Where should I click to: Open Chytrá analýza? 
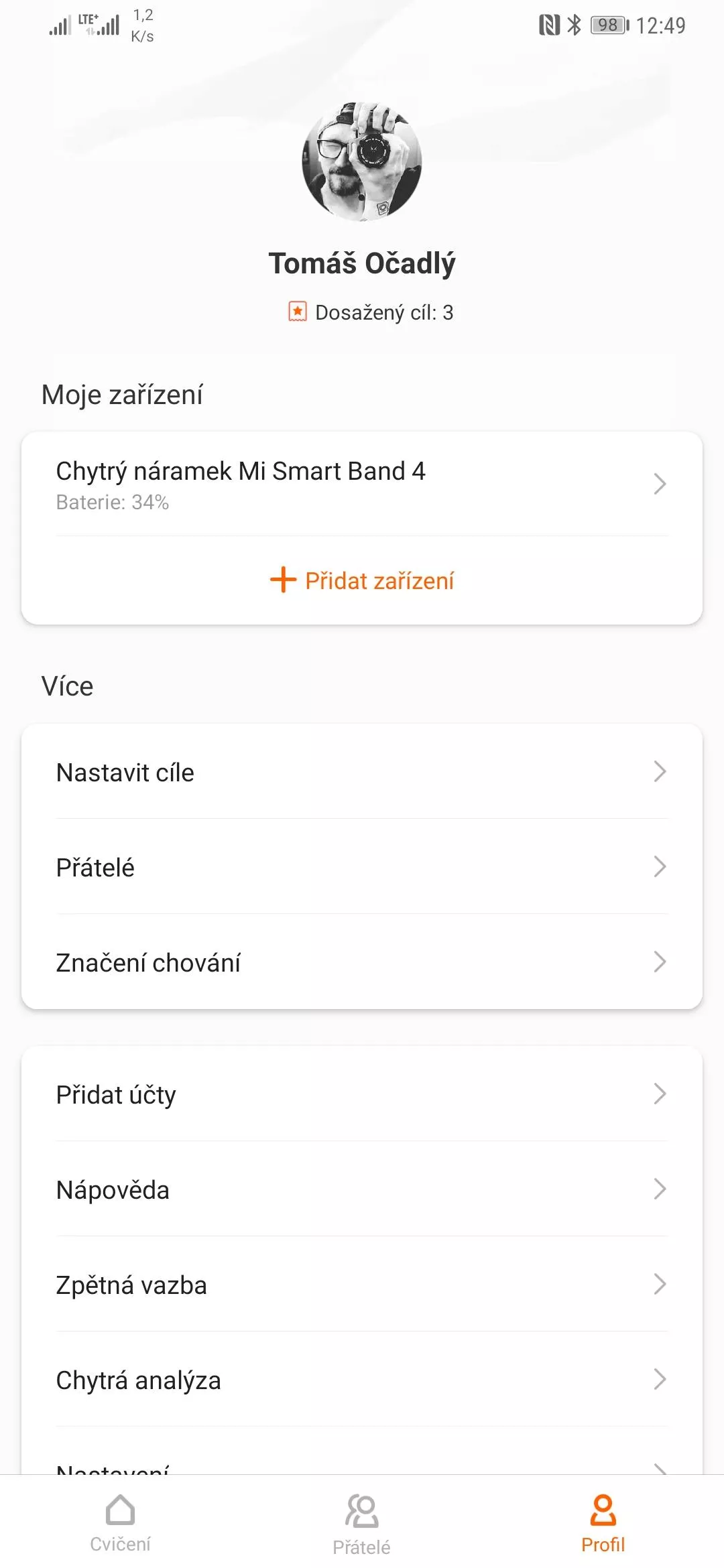click(362, 1380)
